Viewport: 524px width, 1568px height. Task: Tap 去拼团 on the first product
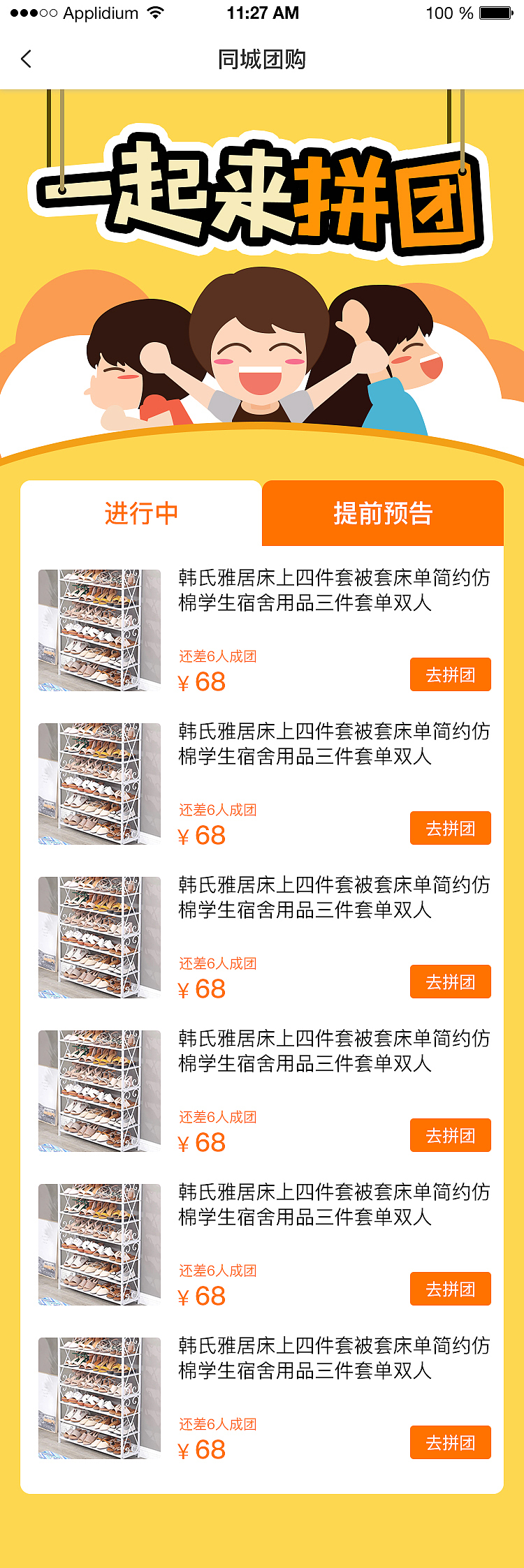pos(450,674)
